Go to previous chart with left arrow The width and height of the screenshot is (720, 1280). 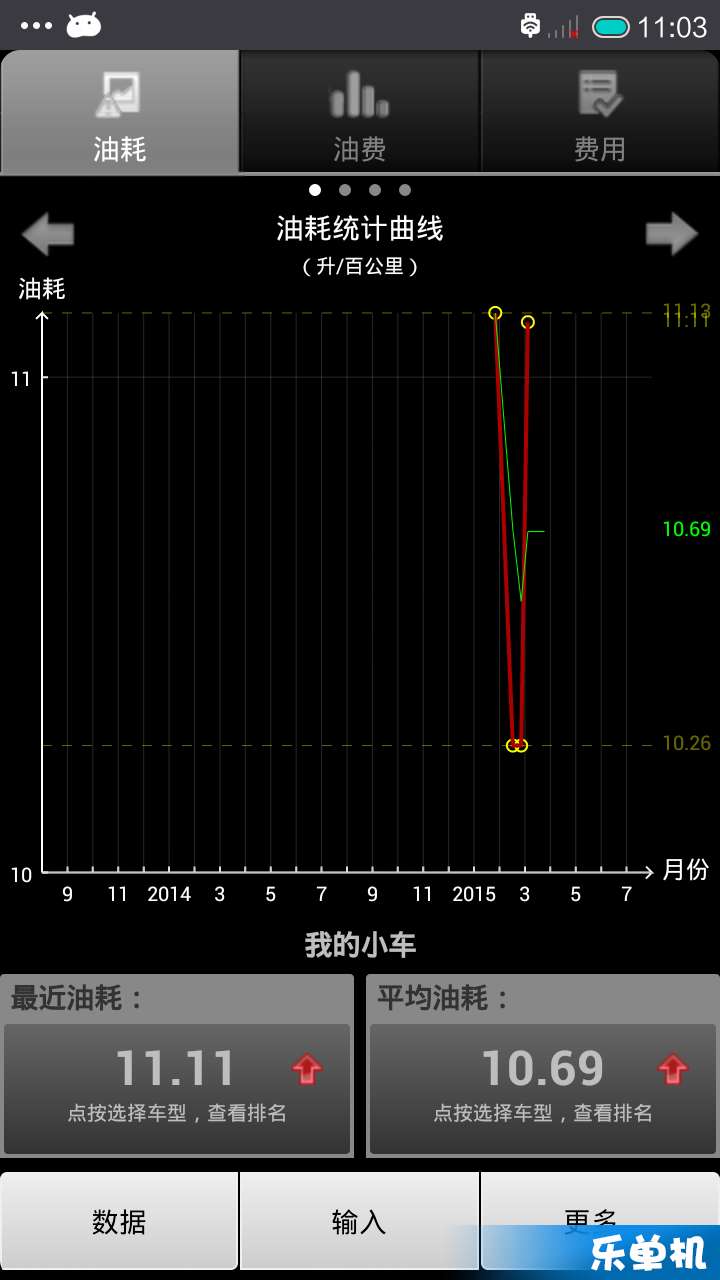pyautogui.click(x=48, y=234)
